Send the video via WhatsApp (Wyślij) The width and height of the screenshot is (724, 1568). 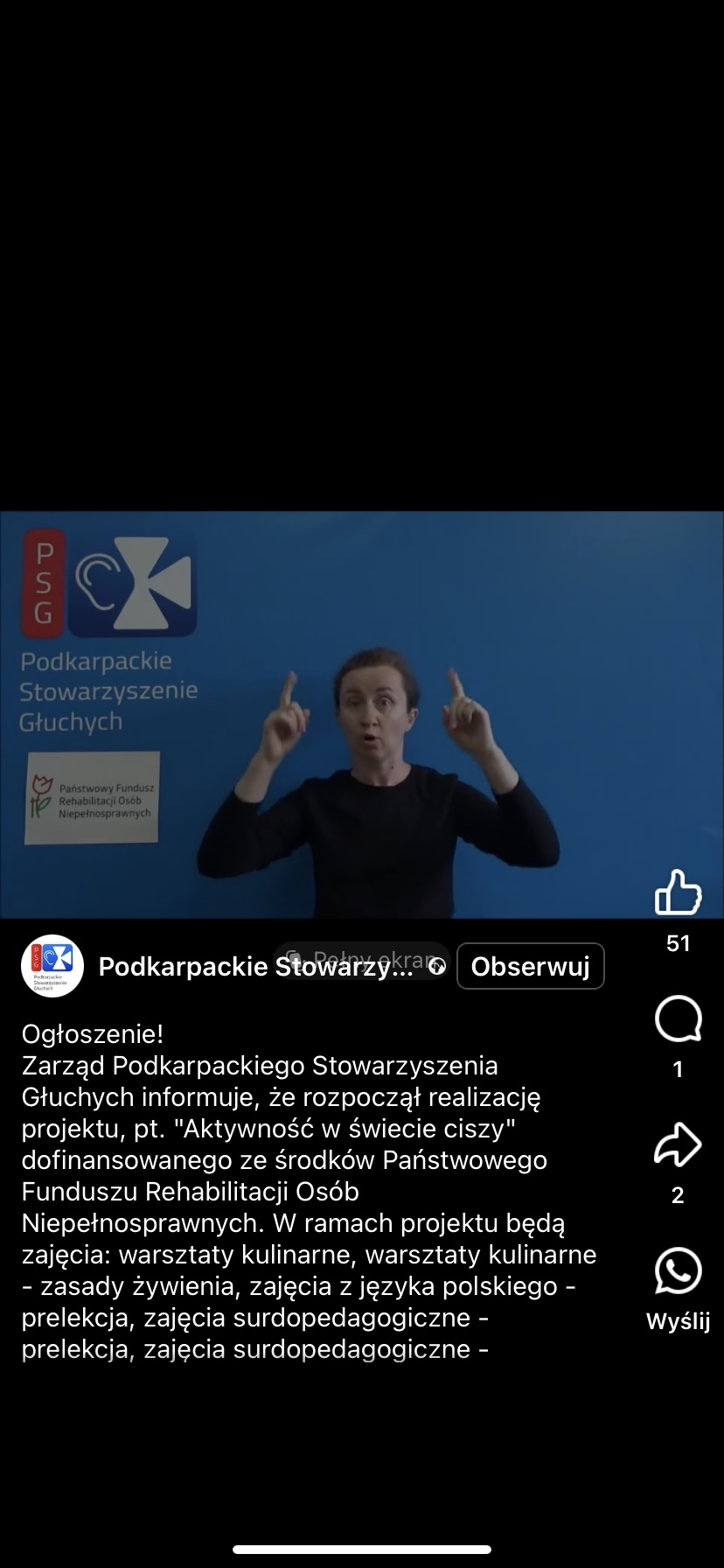(x=678, y=1271)
